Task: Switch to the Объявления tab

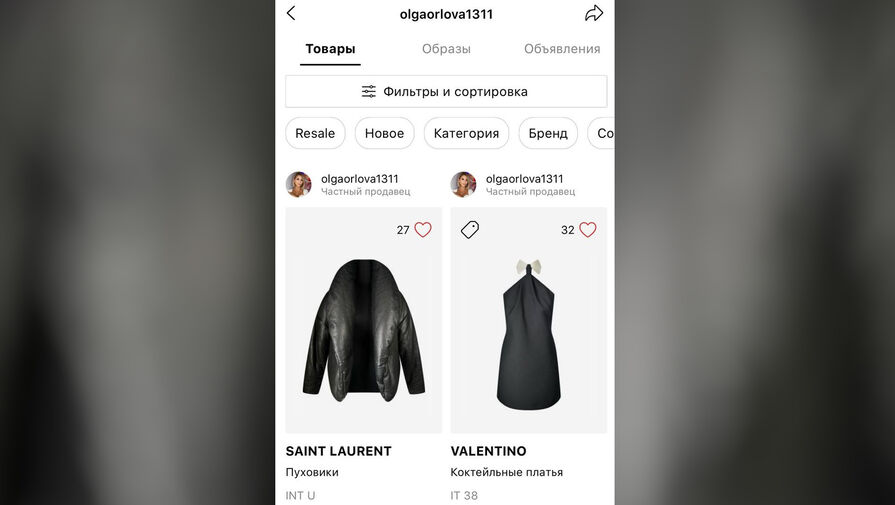Action: pyautogui.click(x=562, y=49)
